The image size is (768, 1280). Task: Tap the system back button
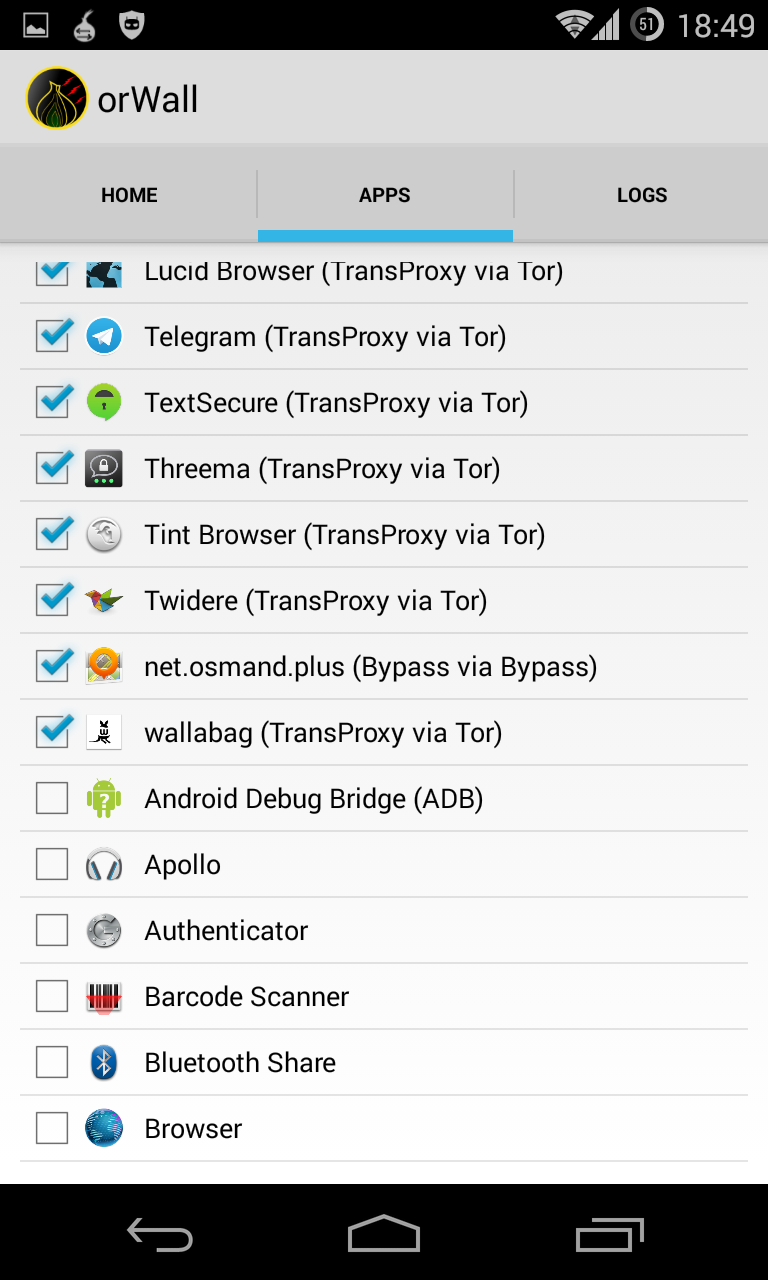coord(160,1235)
